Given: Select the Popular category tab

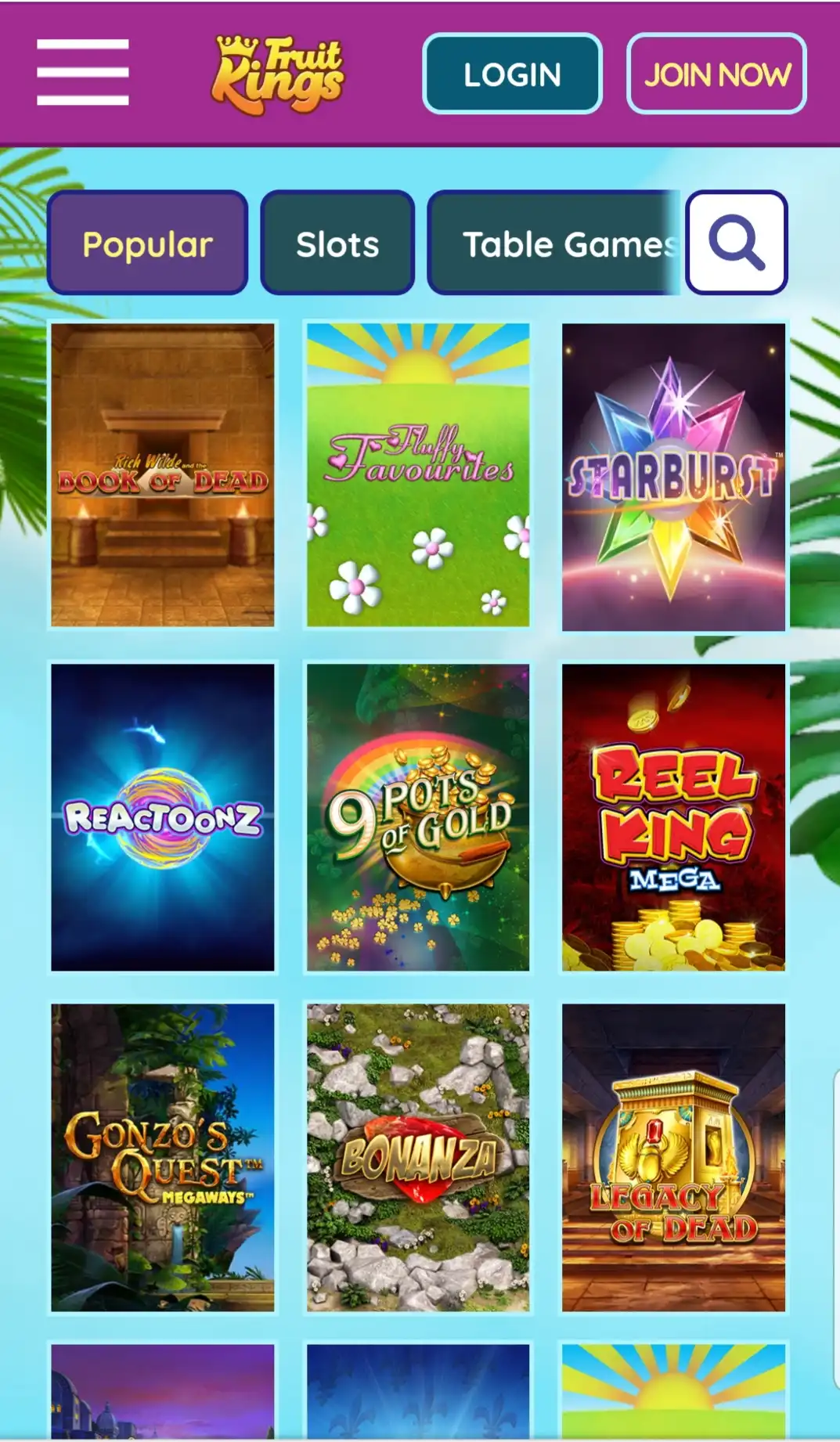Looking at the screenshot, I should click(147, 243).
